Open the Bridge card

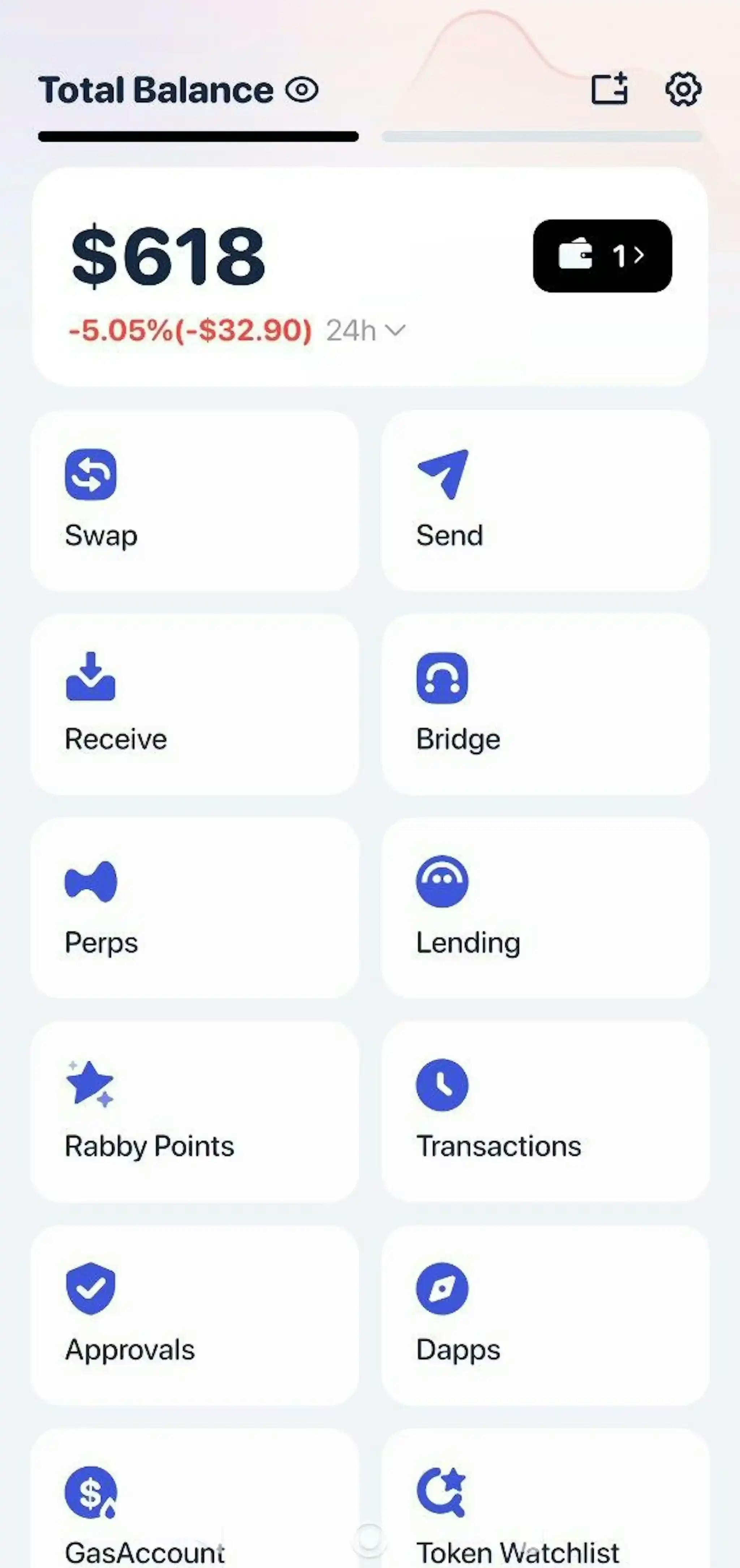pyautogui.click(x=545, y=704)
